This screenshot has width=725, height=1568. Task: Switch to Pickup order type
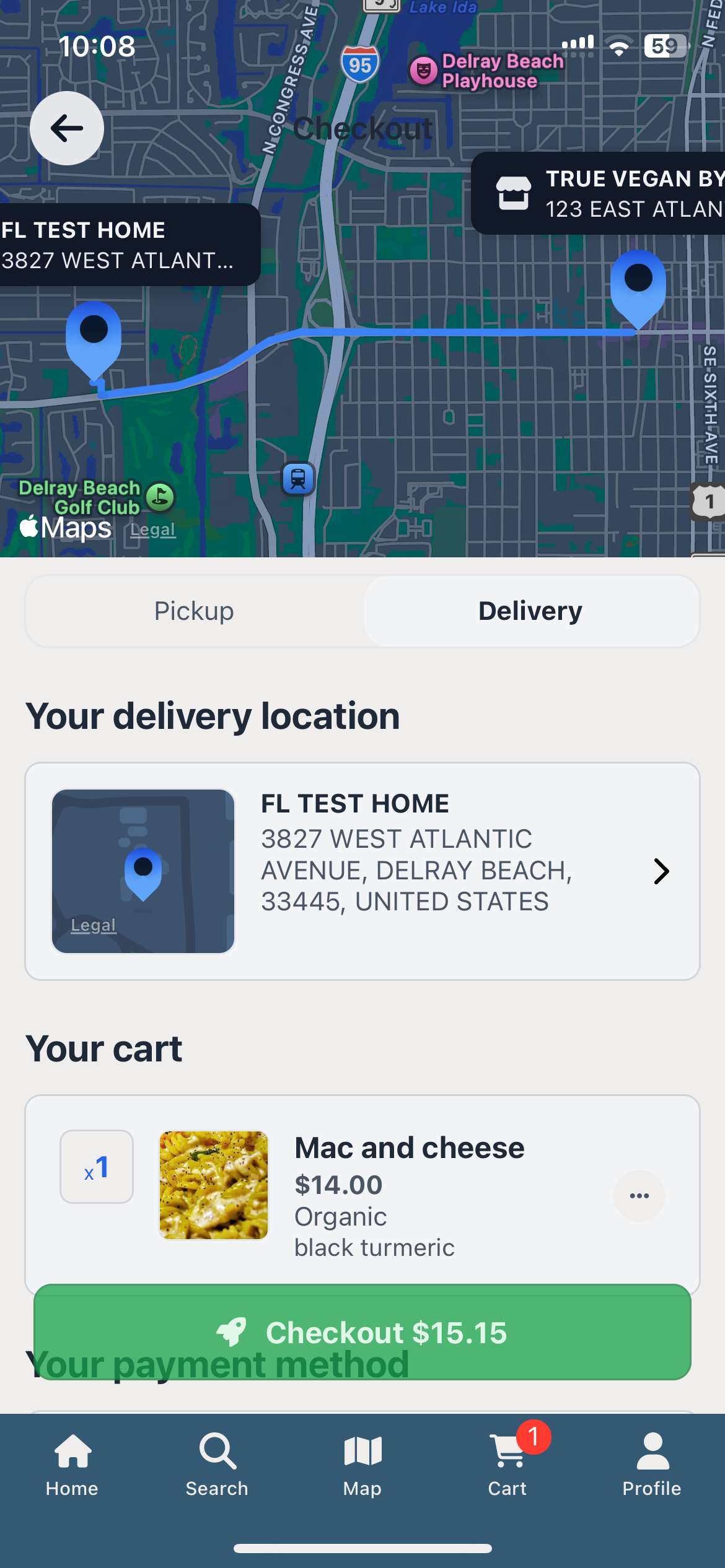coord(195,611)
